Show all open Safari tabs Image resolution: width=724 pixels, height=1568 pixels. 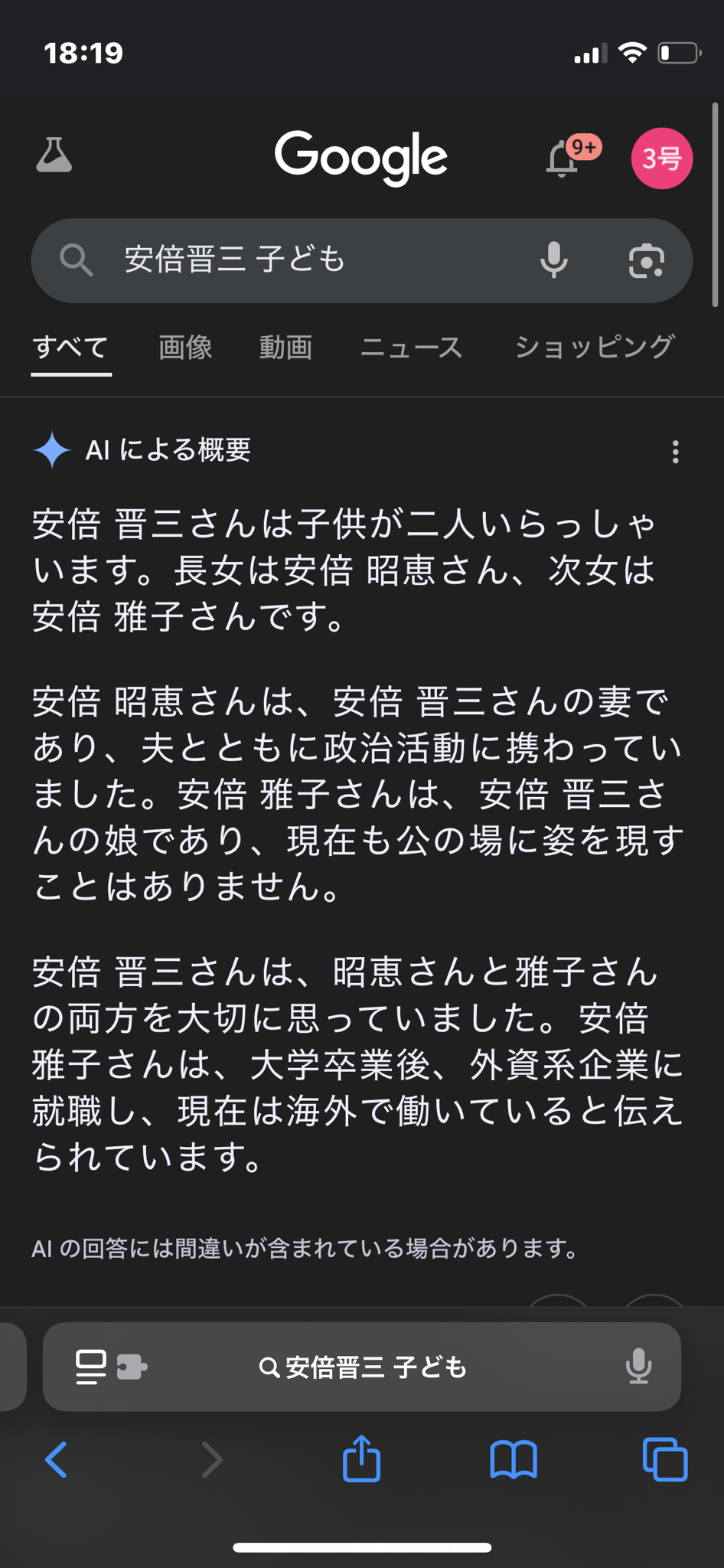pos(664,1460)
